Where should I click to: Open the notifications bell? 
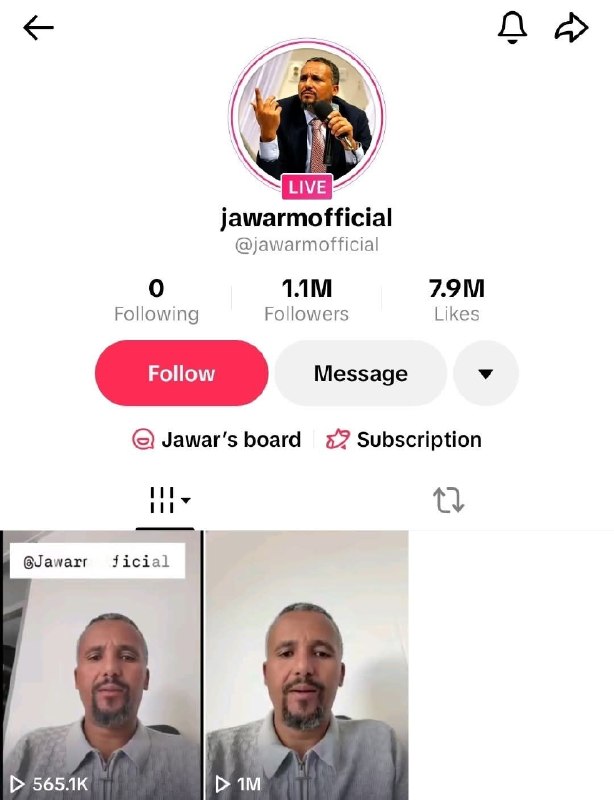(x=512, y=29)
